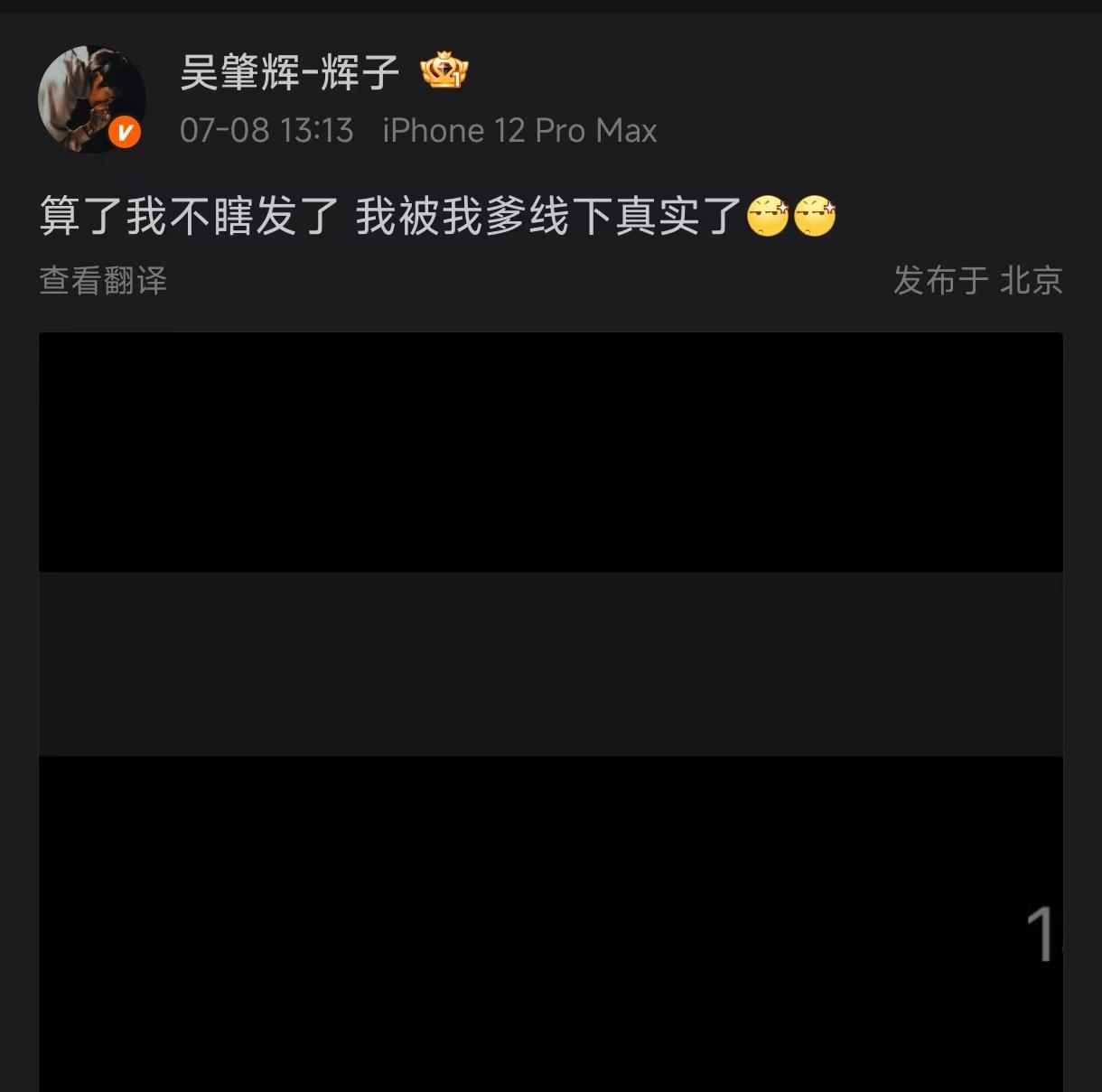Tap 查看翻译 to translate the post
The image size is (1102, 1092).
tap(103, 280)
